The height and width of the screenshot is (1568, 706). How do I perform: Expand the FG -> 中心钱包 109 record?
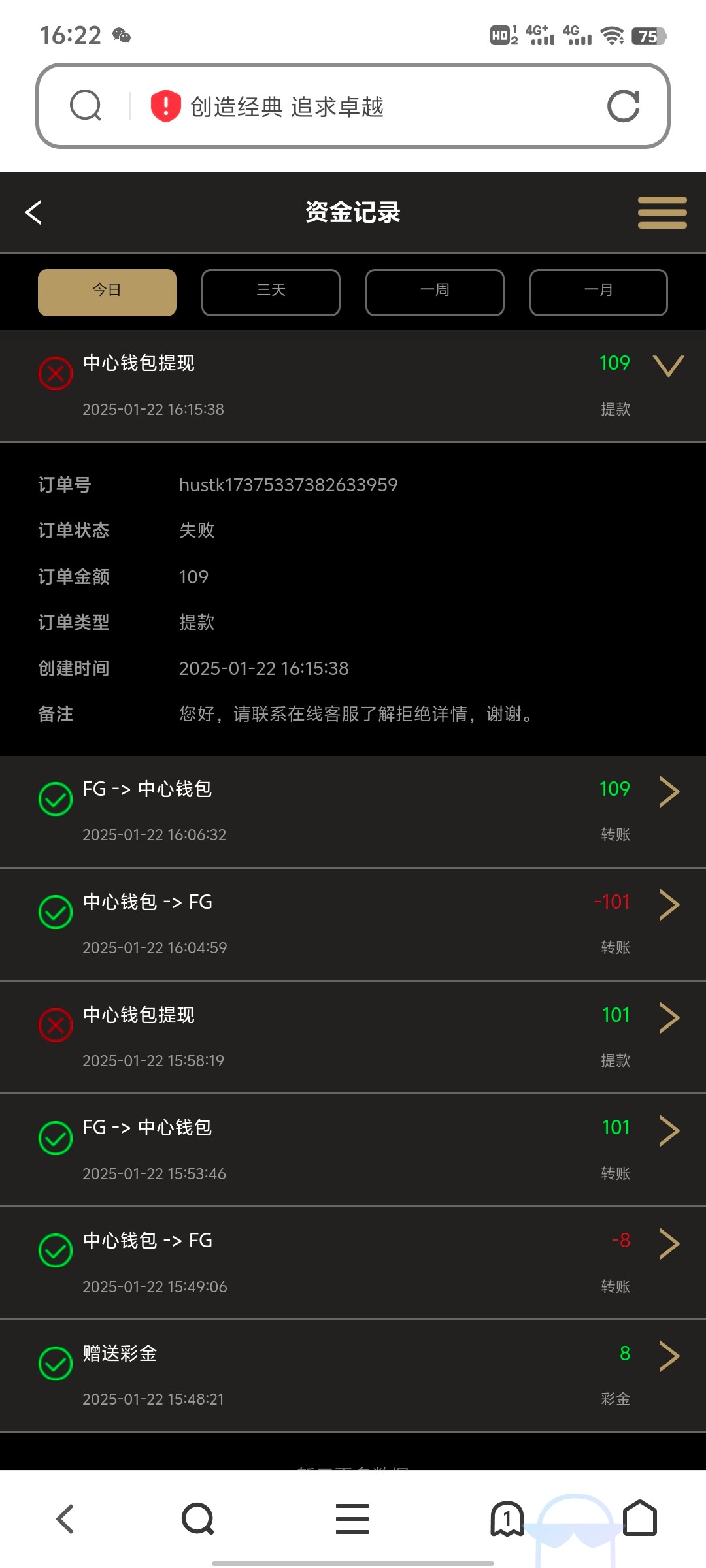pos(669,792)
